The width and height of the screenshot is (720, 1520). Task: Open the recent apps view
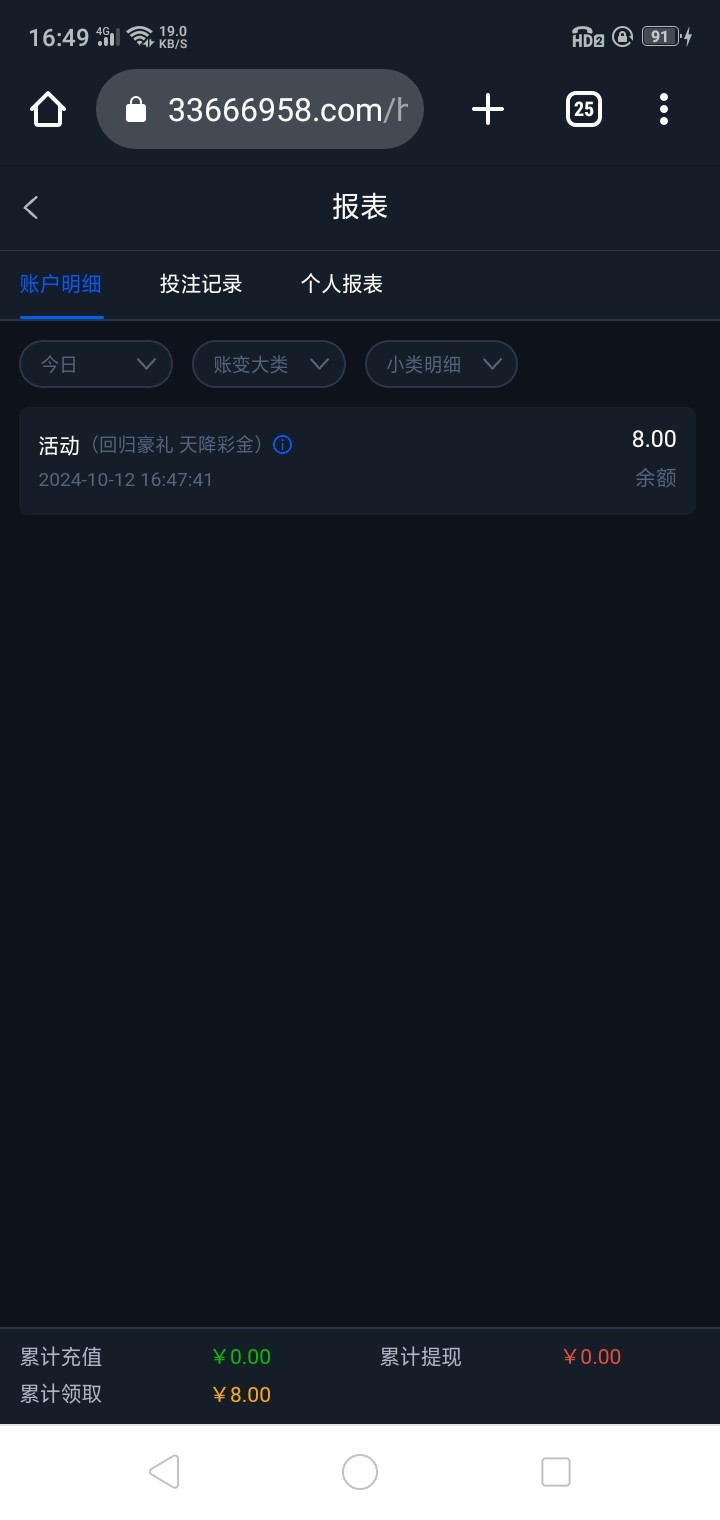555,1472
